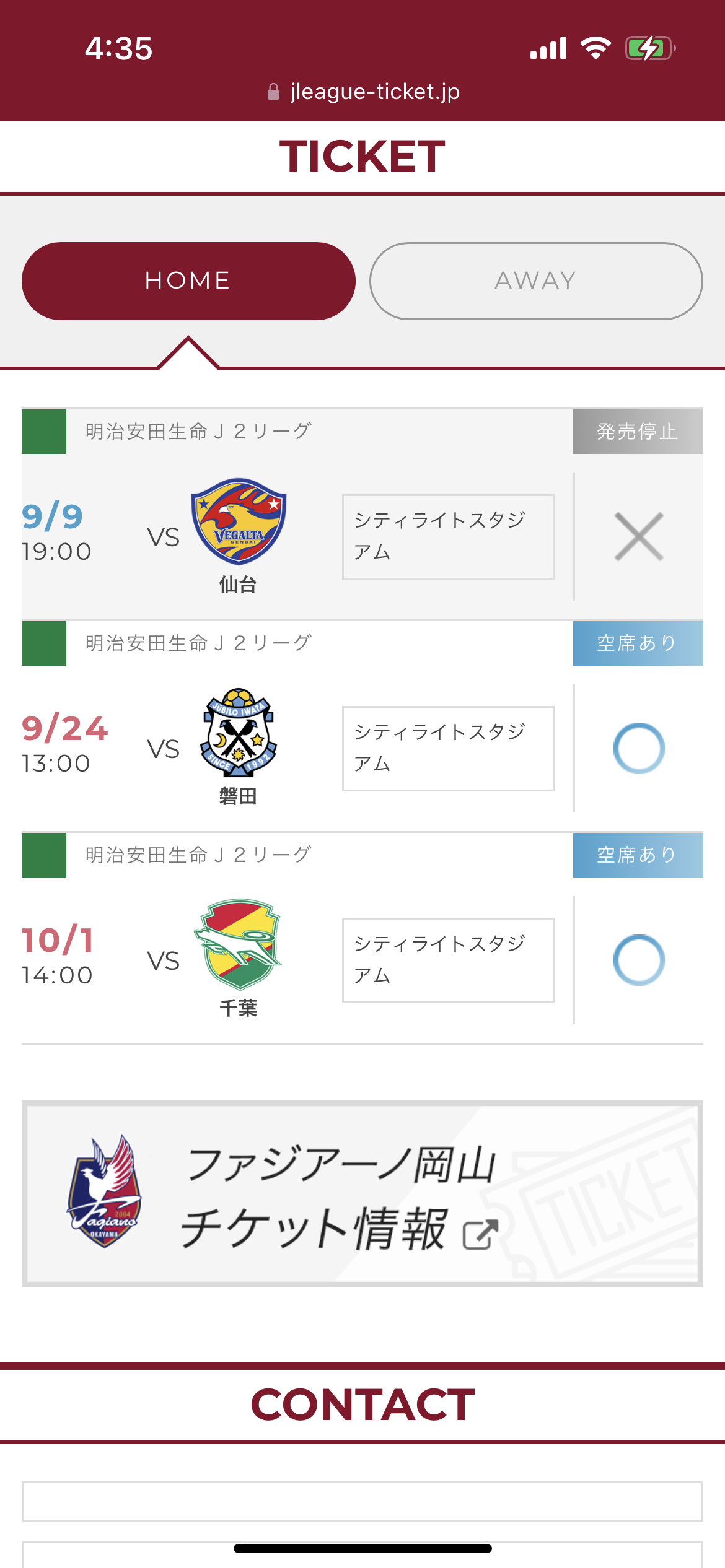Select the availability circle for the 9/24 Iwata match
725x1568 pixels.
point(639,748)
